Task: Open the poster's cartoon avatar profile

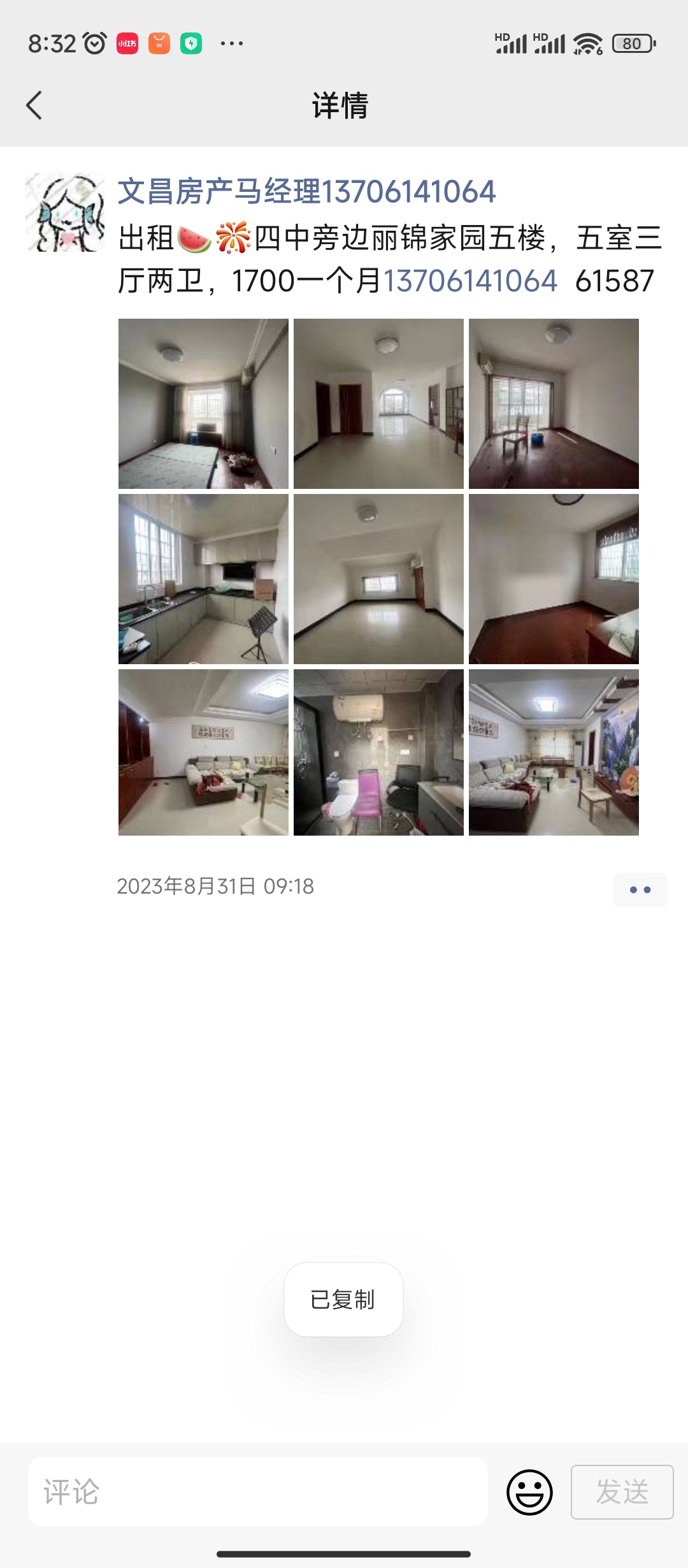Action: tap(65, 212)
